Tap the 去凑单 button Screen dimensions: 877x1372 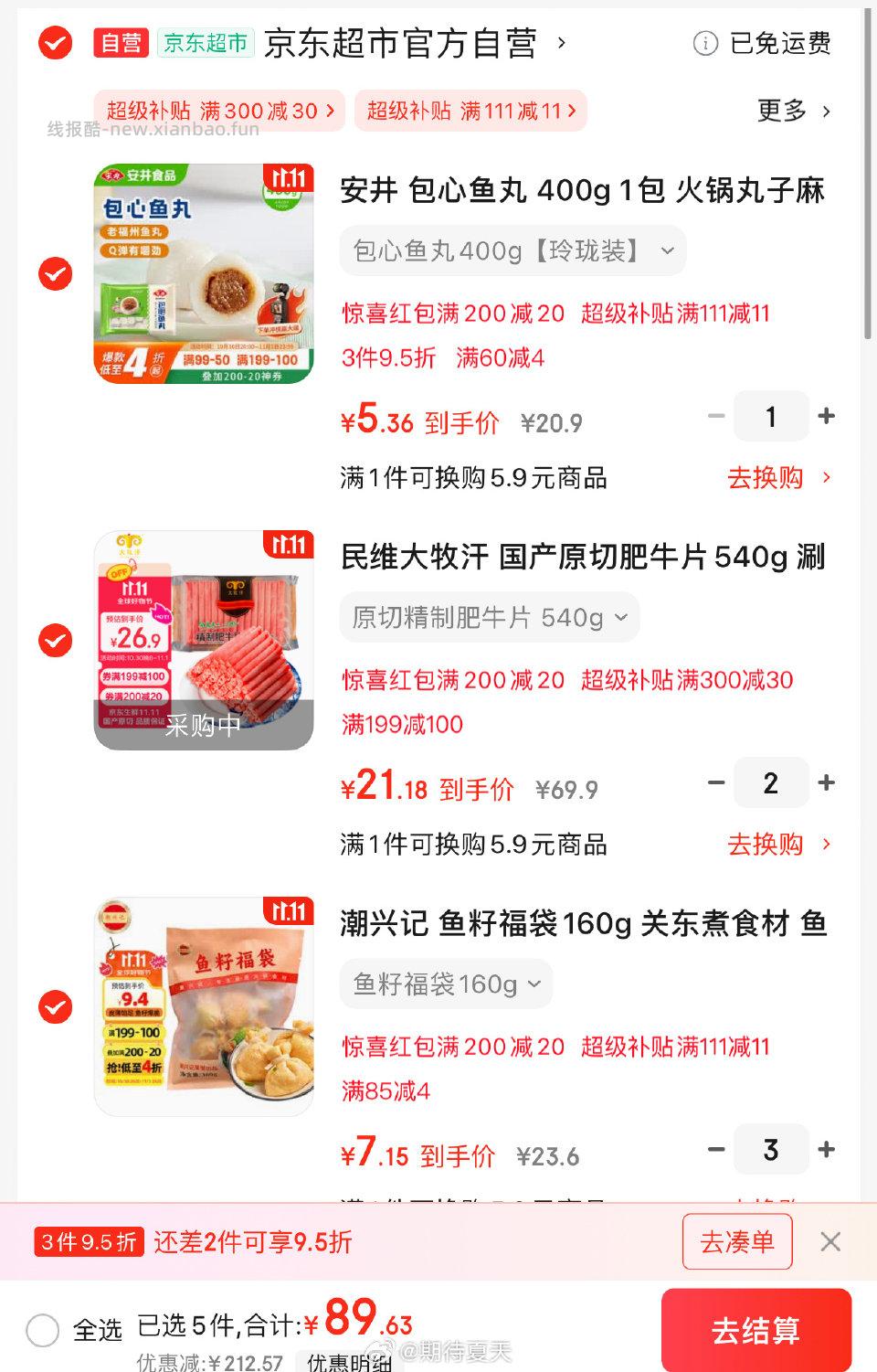pos(737,1241)
